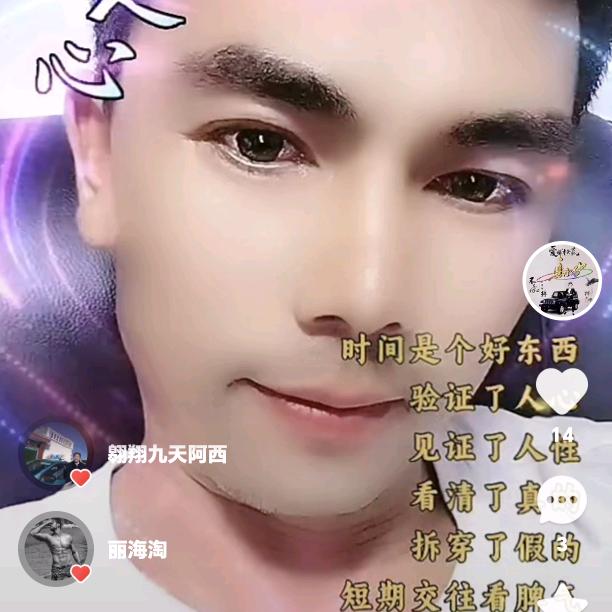Viewport: 612px width, 612px height.
Task: View 丽海淘's profile
Action: [56, 547]
